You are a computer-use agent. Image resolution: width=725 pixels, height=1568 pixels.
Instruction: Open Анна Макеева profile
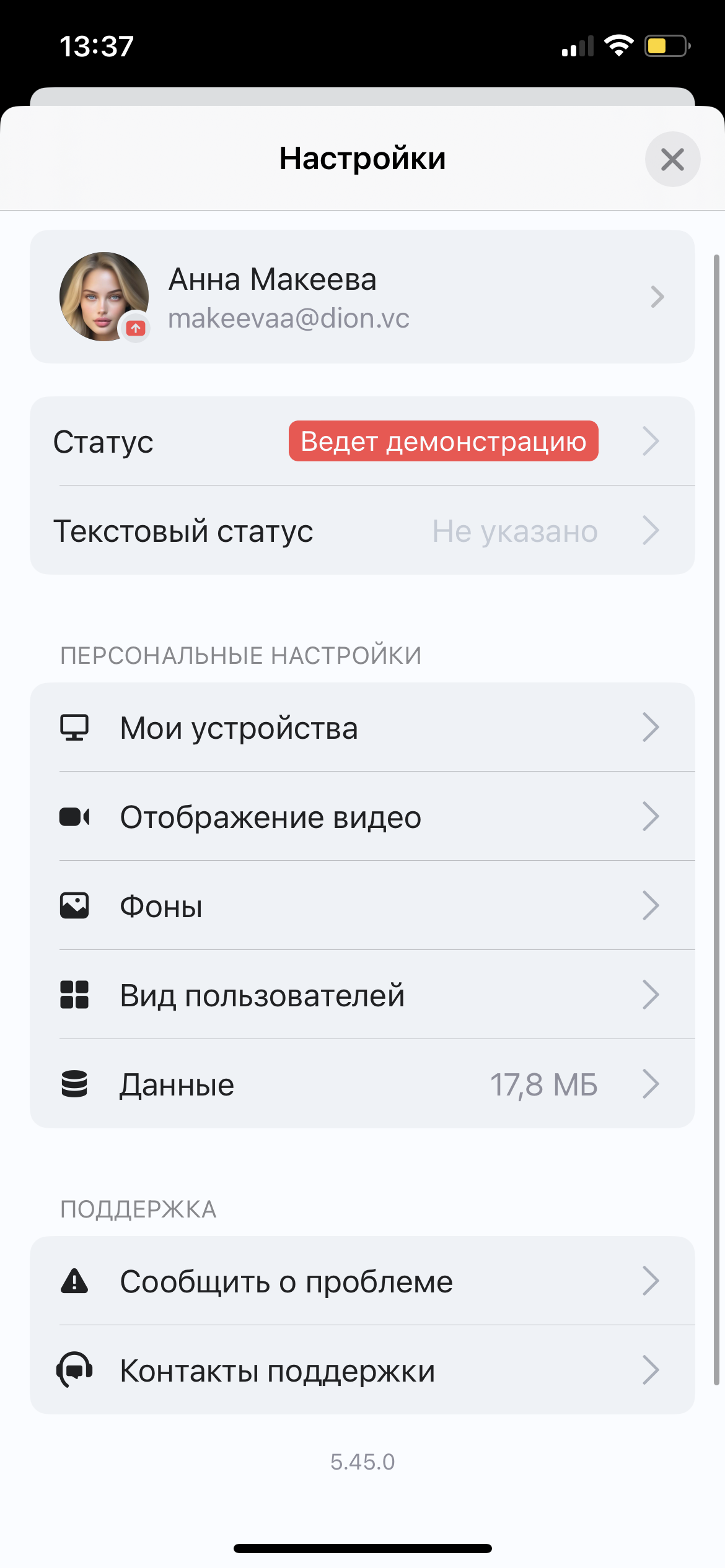tap(362, 297)
